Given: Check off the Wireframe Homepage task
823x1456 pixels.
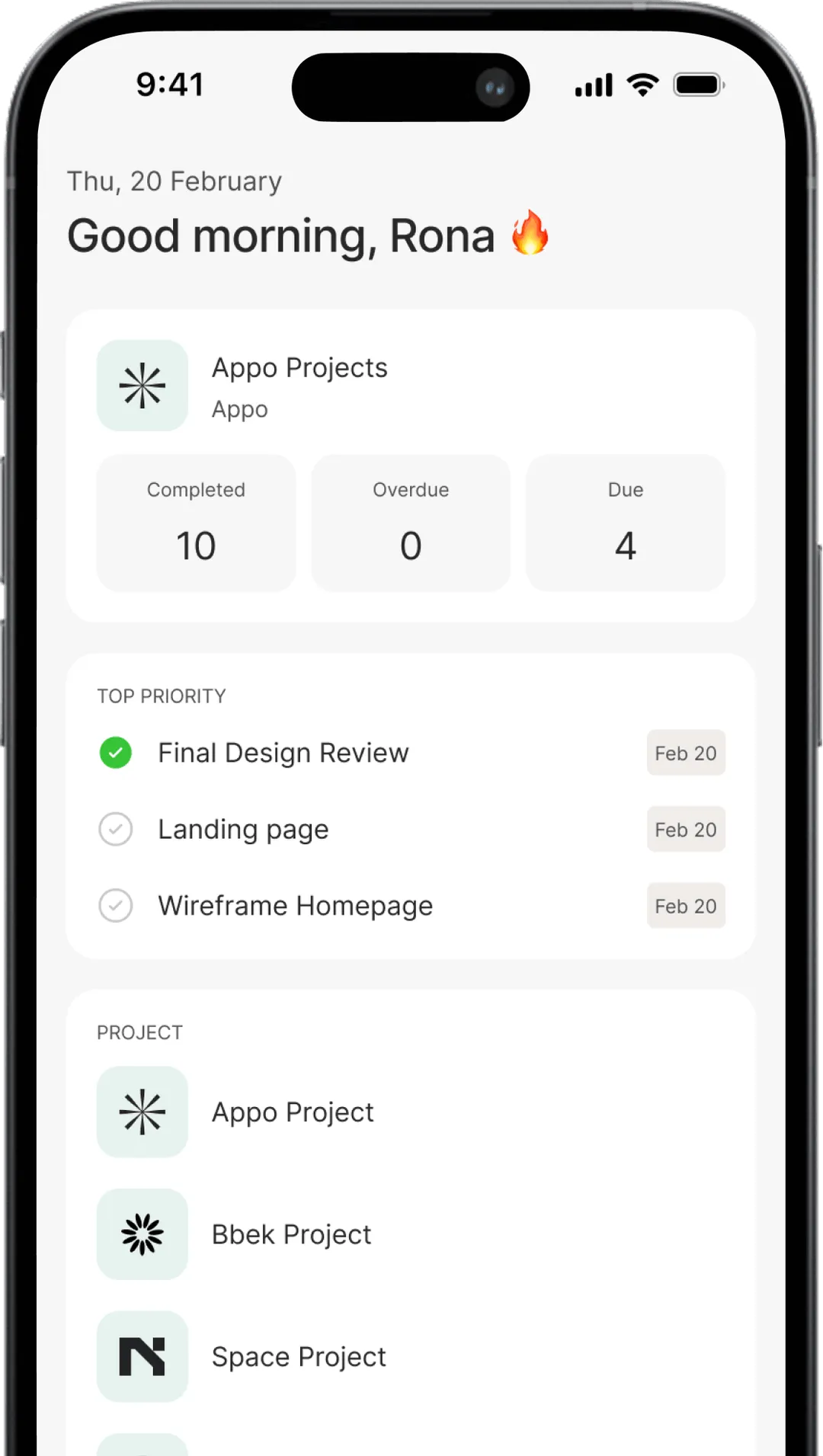Looking at the screenshot, I should click(116, 906).
